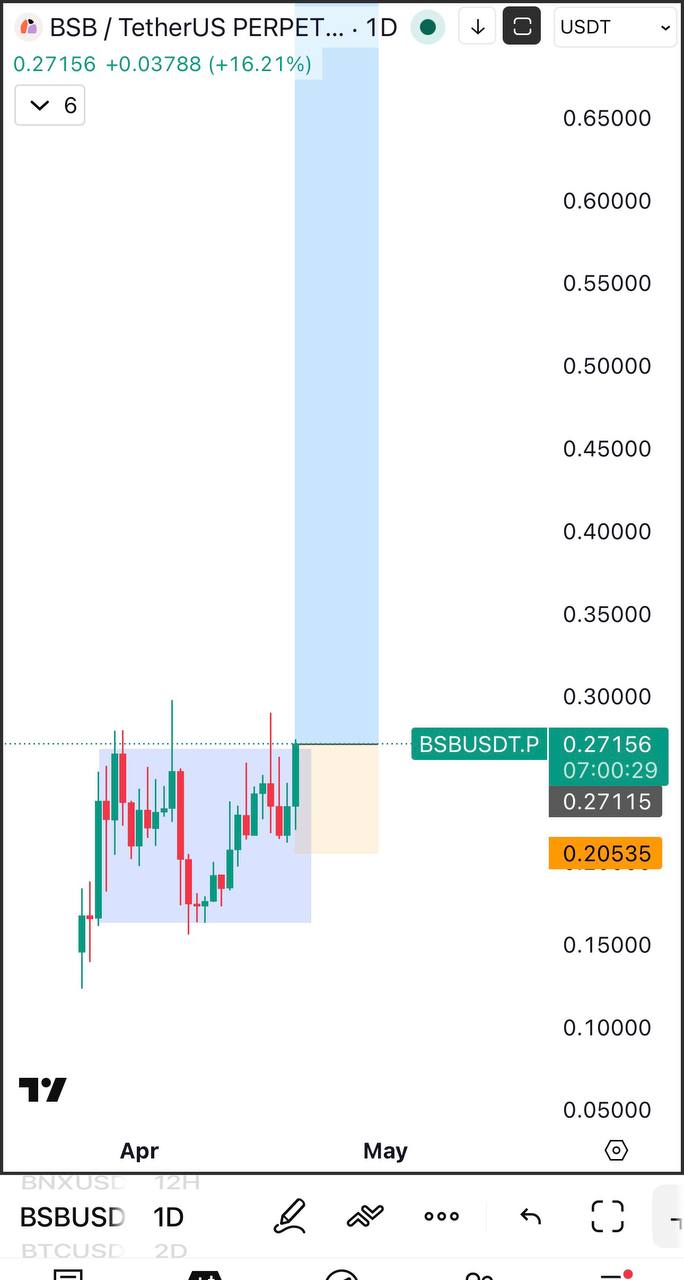Open the three-dot more menu
The height and width of the screenshot is (1280, 684).
(441, 1216)
